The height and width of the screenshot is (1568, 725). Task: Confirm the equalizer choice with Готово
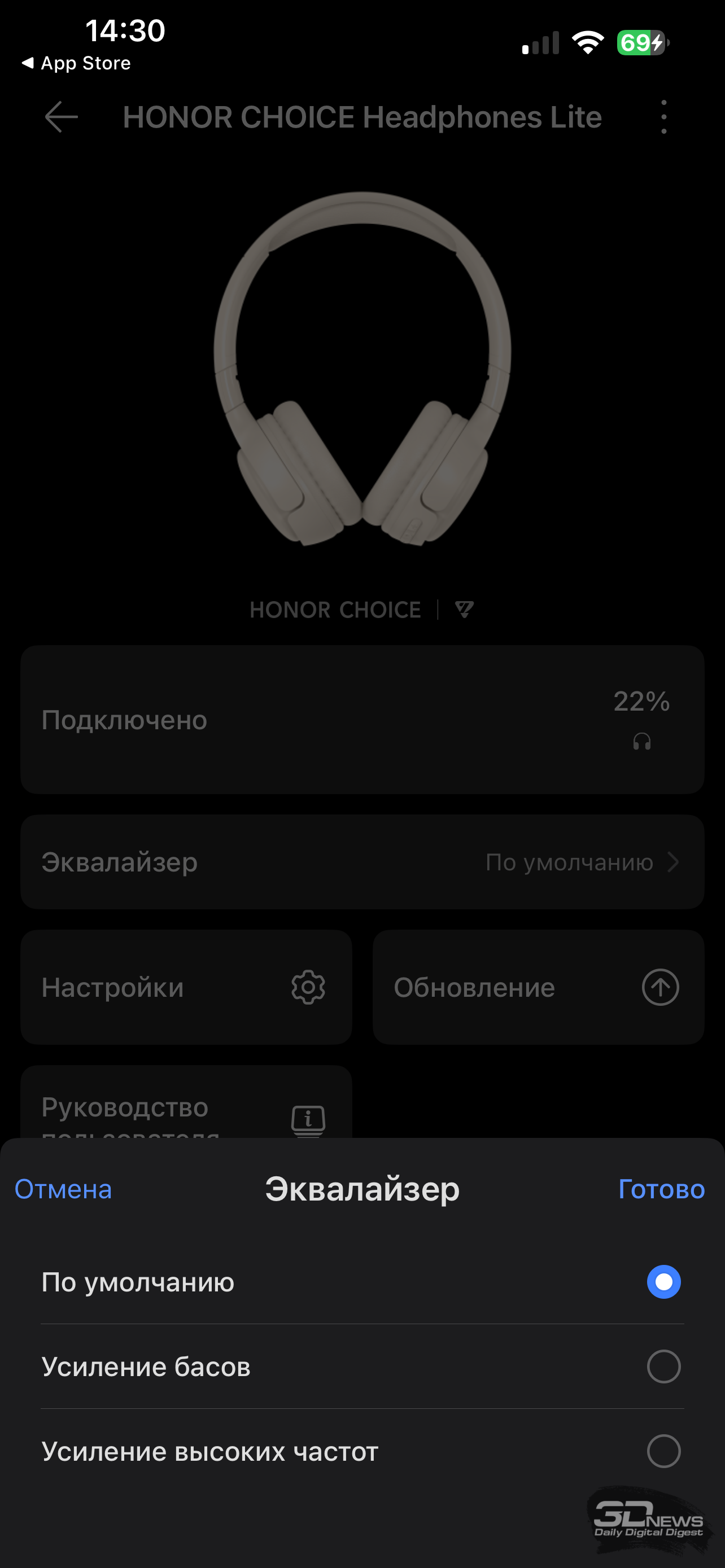[x=661, y=1189]
